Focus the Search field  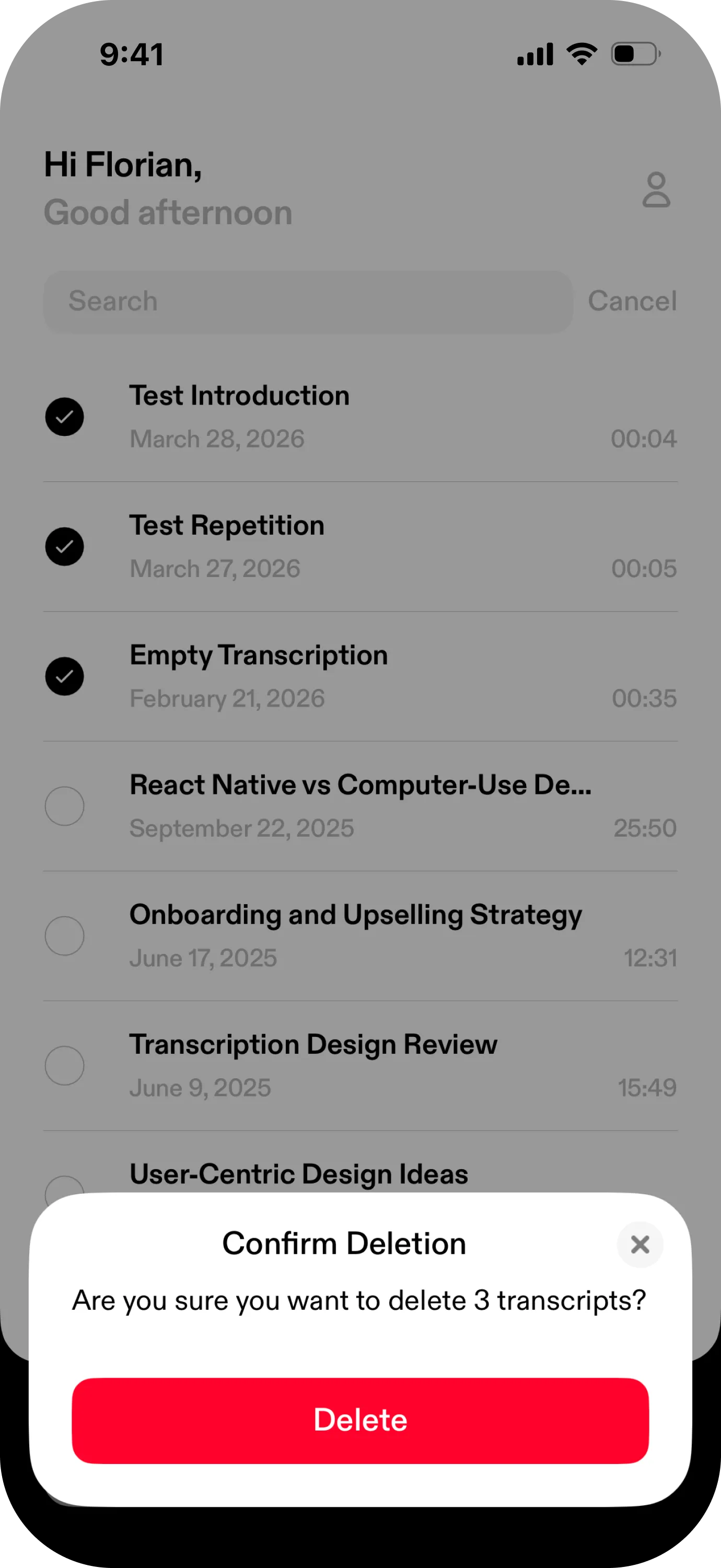(308, 301)
